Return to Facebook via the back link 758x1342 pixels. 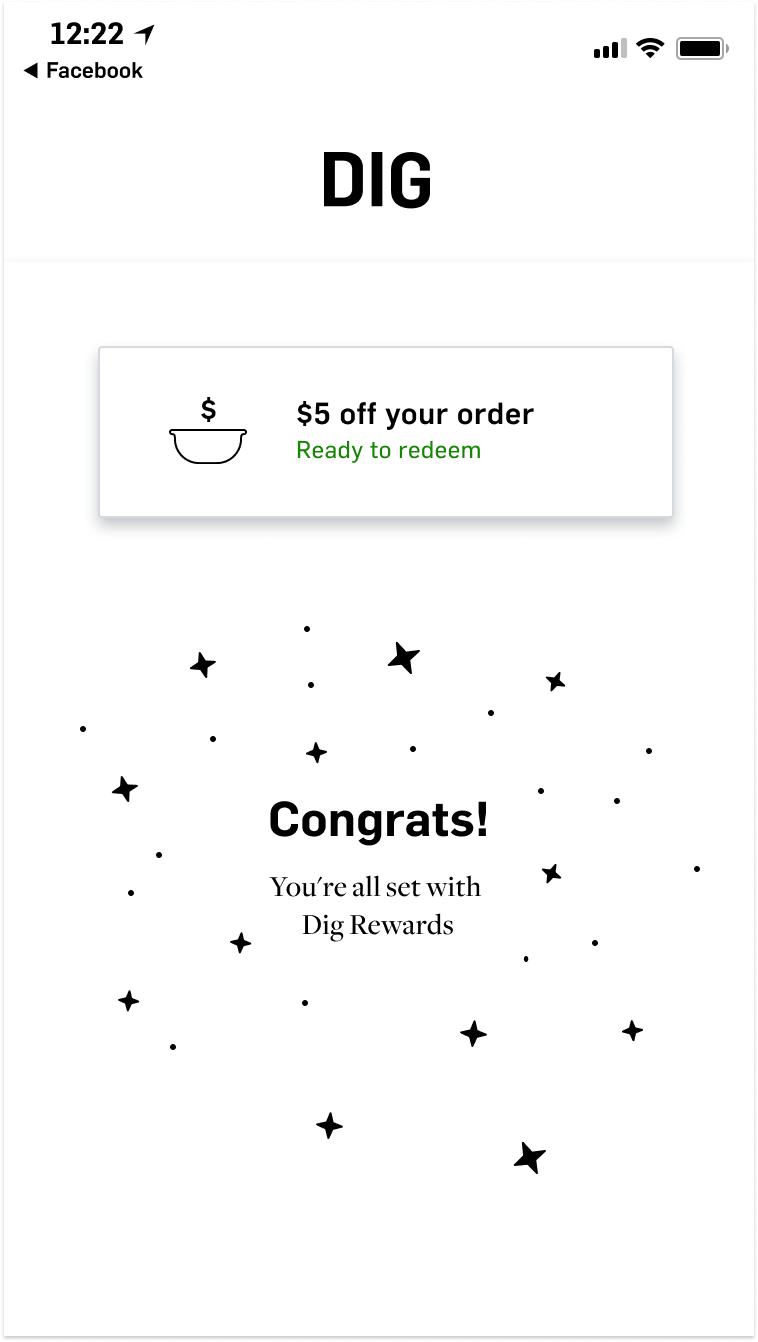click(x=83, y=71)
